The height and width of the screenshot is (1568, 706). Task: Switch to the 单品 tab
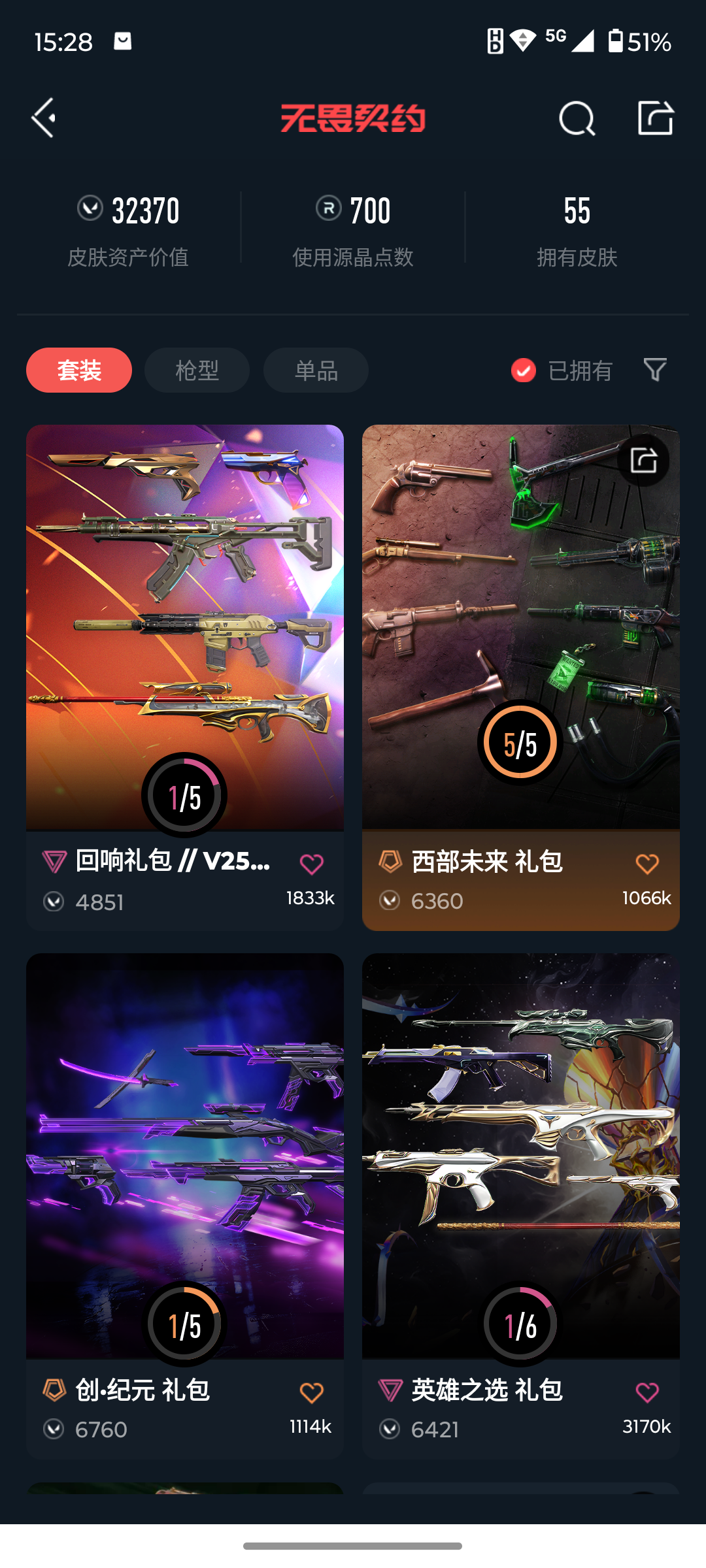click(316, 370)
